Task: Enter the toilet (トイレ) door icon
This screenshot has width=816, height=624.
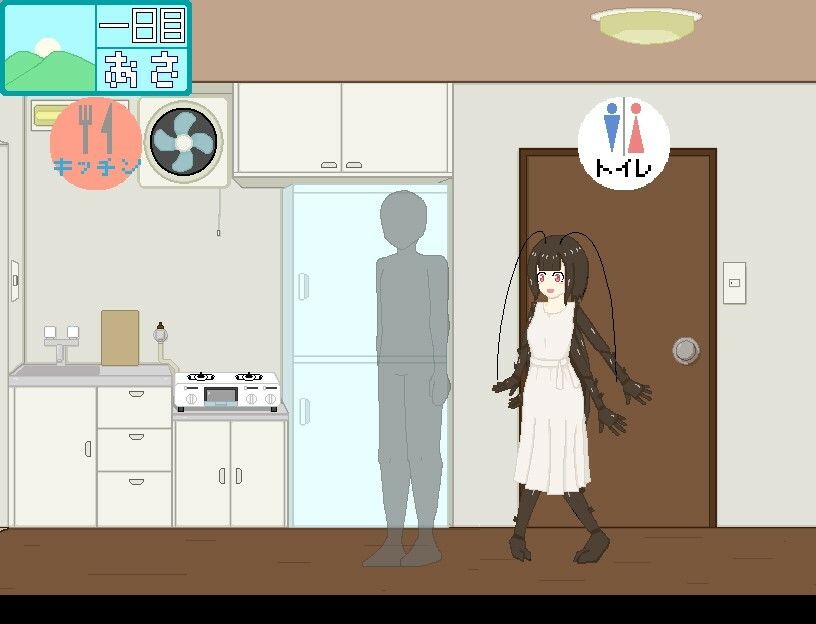Action: (x=623, y=143)
